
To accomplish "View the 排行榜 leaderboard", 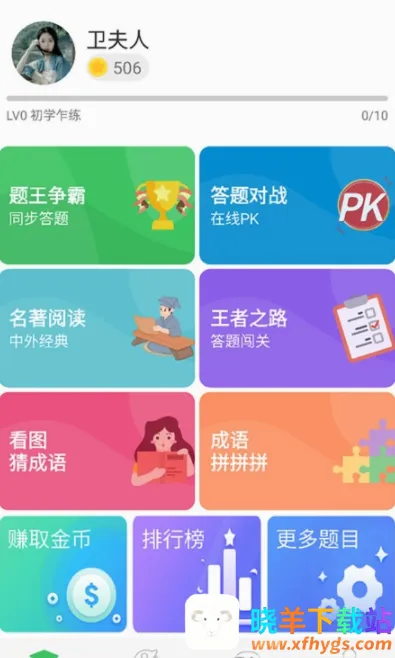I will click(x=197, y=574).
